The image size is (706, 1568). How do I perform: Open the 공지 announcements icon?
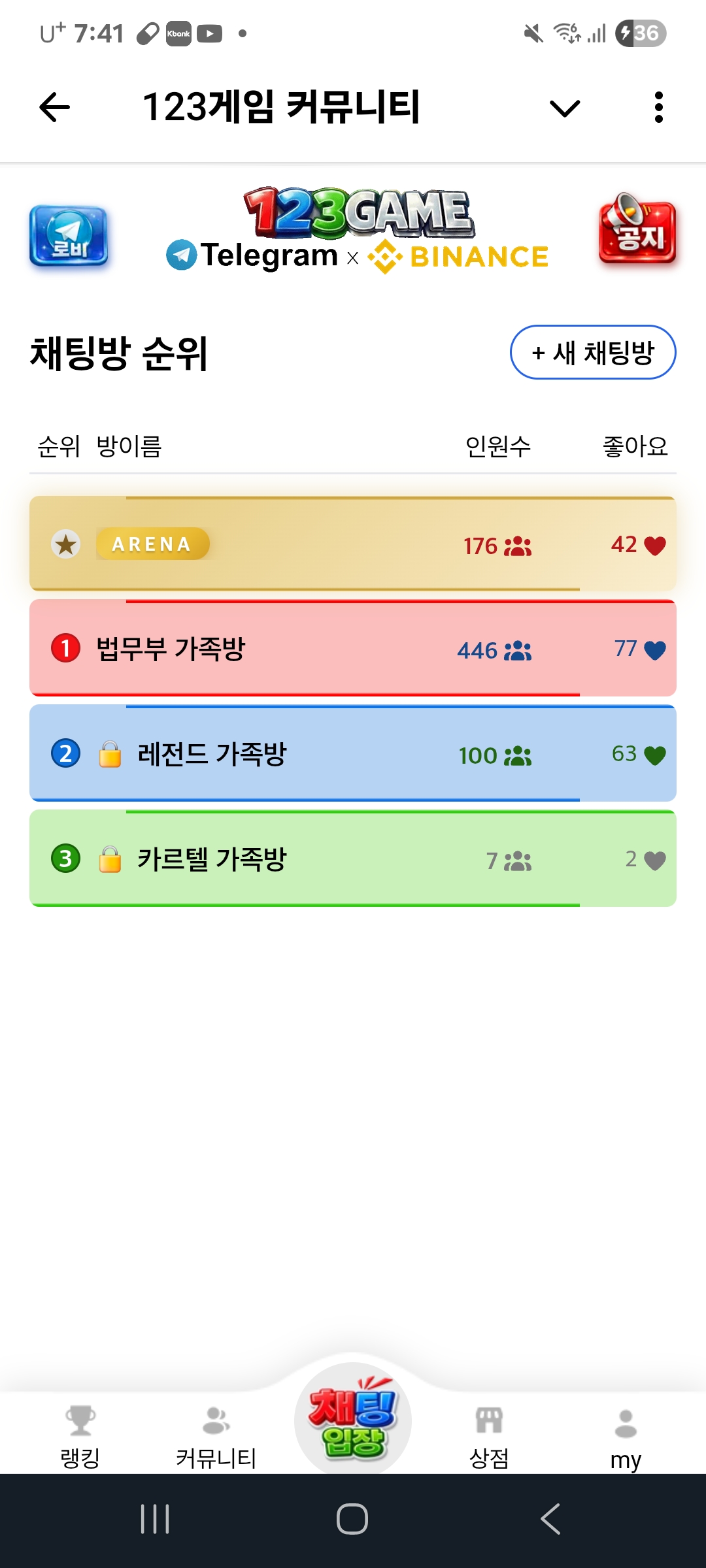coord(636,235)
